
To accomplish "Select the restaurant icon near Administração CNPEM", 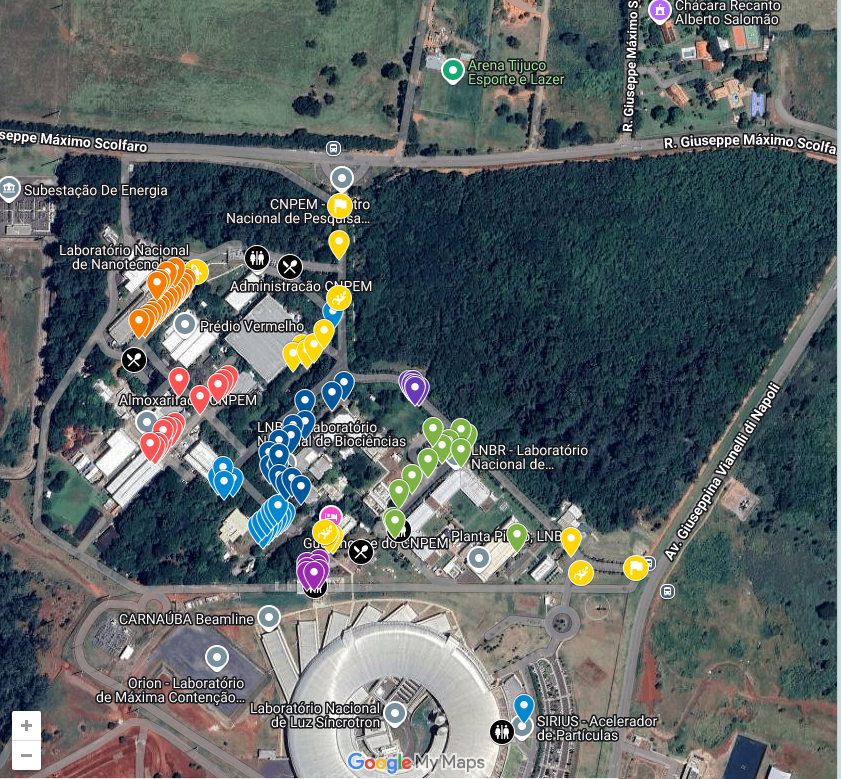I will pos(290,266).
